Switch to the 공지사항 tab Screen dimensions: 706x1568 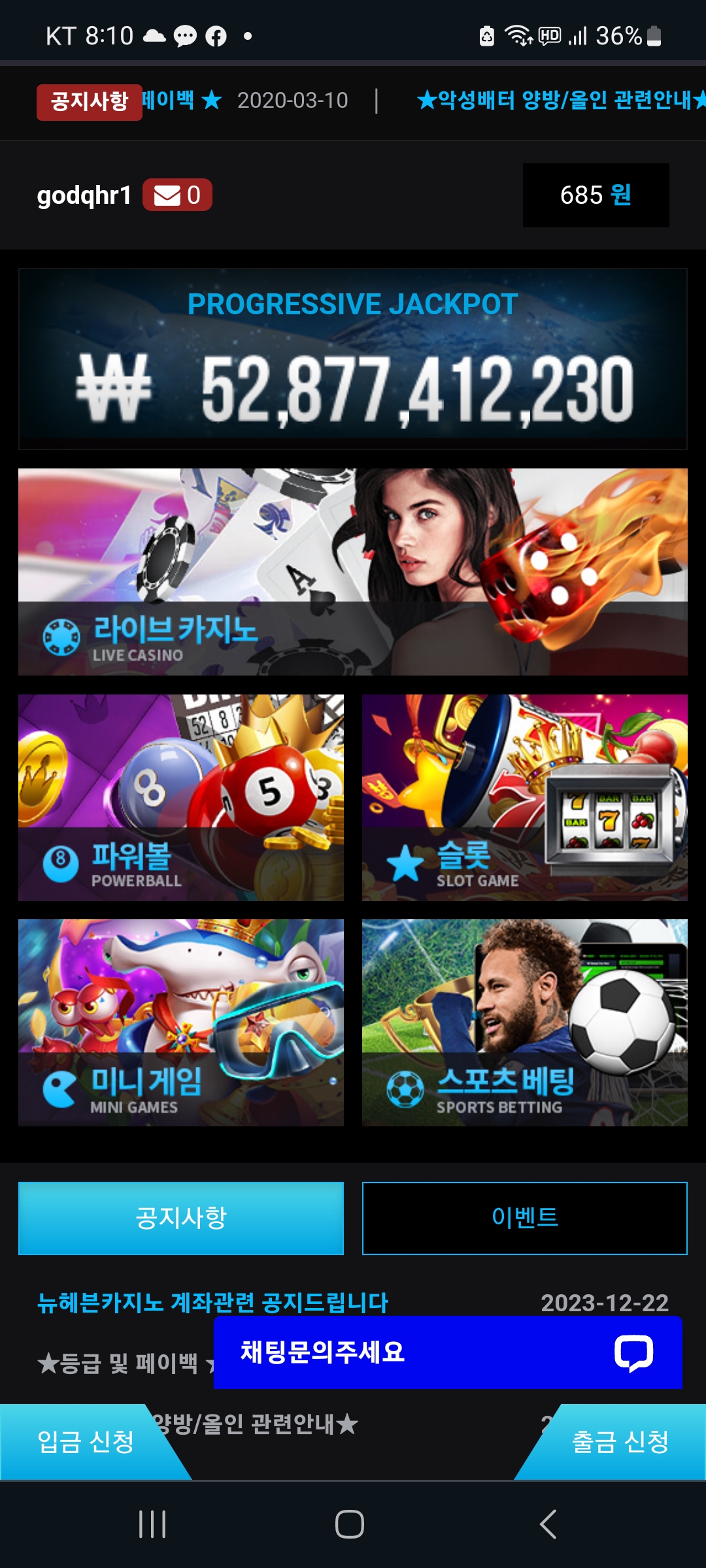[181, 1218]
